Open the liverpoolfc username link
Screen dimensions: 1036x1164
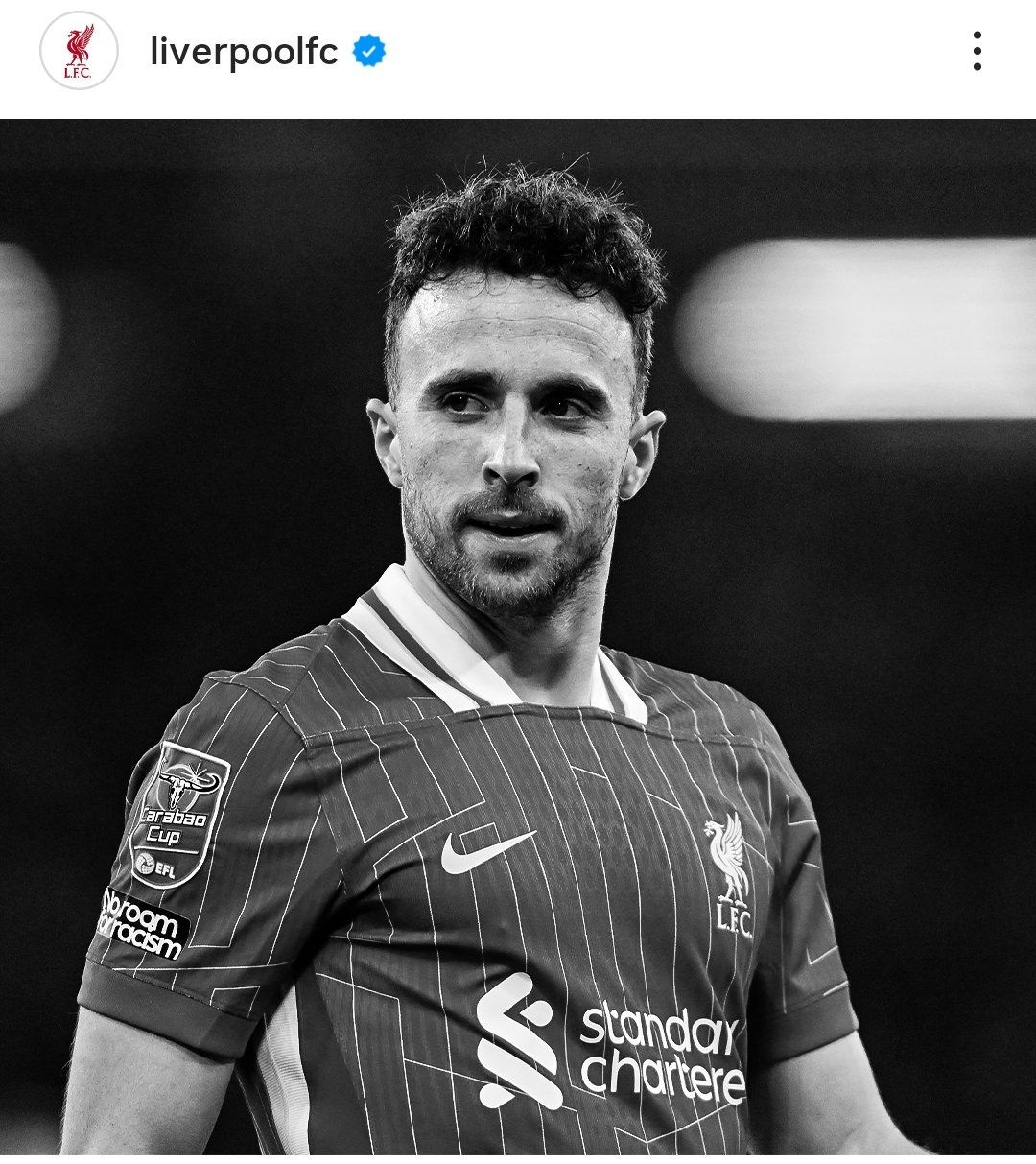click(x=244, y=52)
